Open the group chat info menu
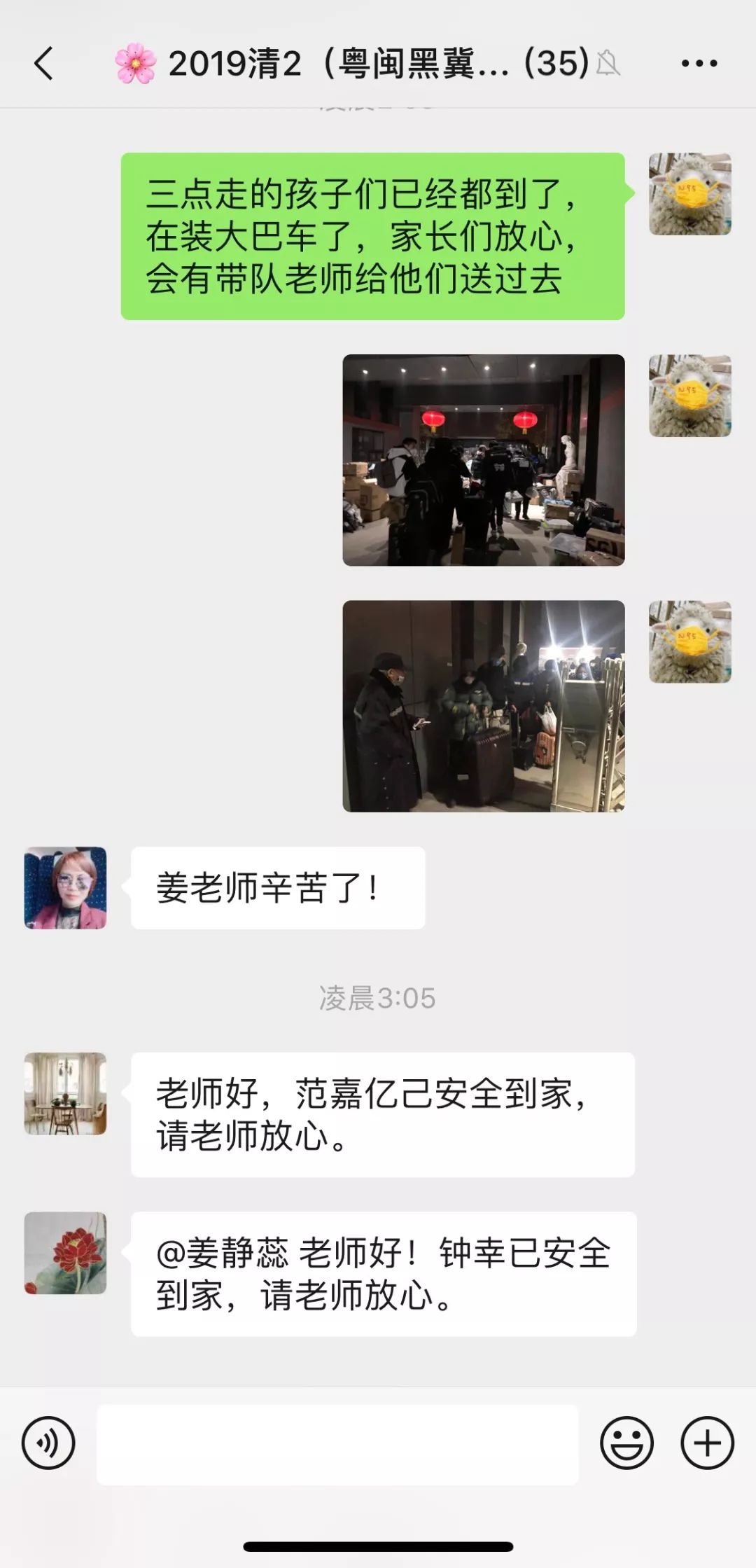Viewport: 756px width, 1568px height. [x=699, y=64]
